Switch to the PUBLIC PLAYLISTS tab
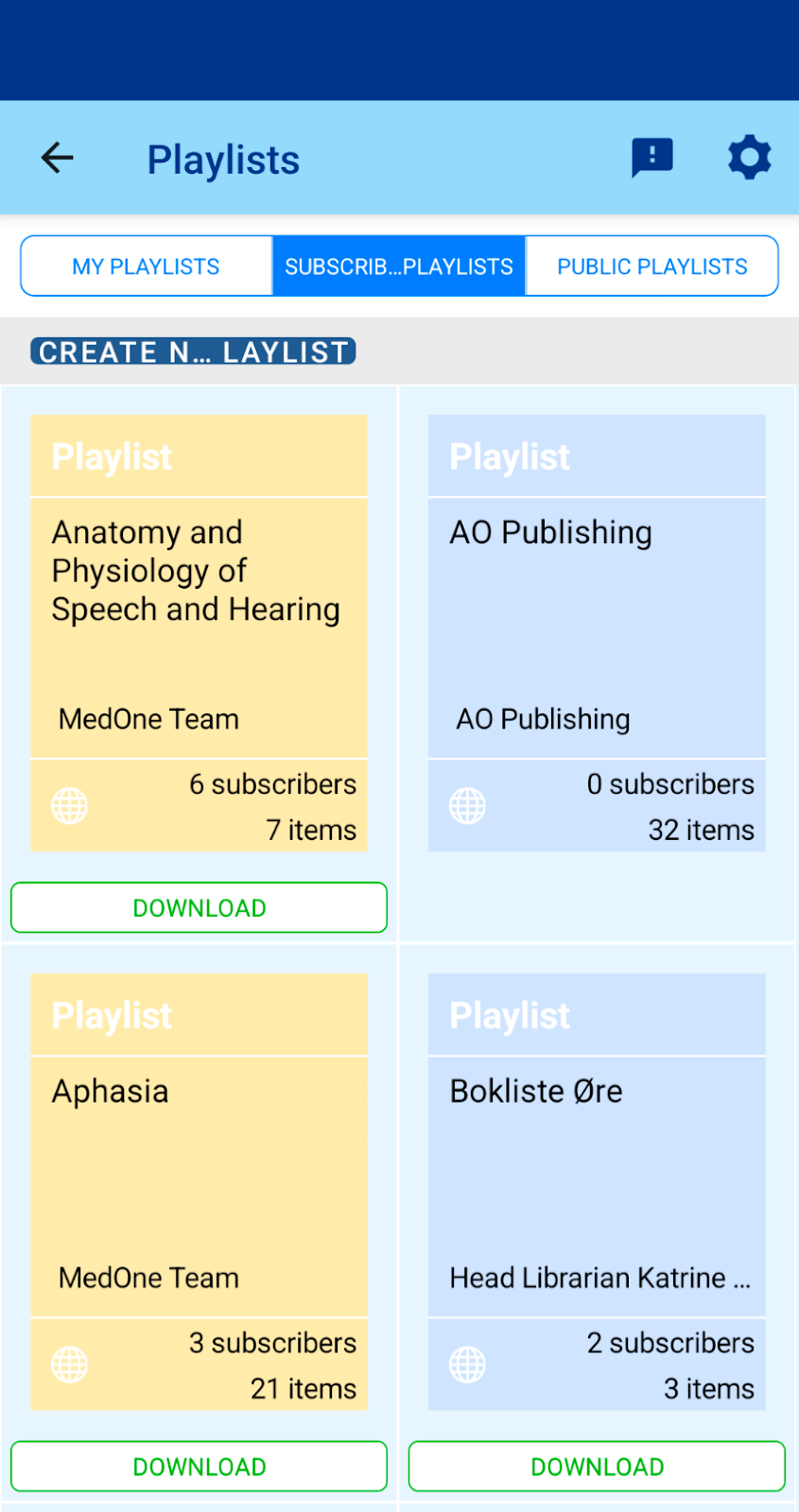 pos(651,266)
